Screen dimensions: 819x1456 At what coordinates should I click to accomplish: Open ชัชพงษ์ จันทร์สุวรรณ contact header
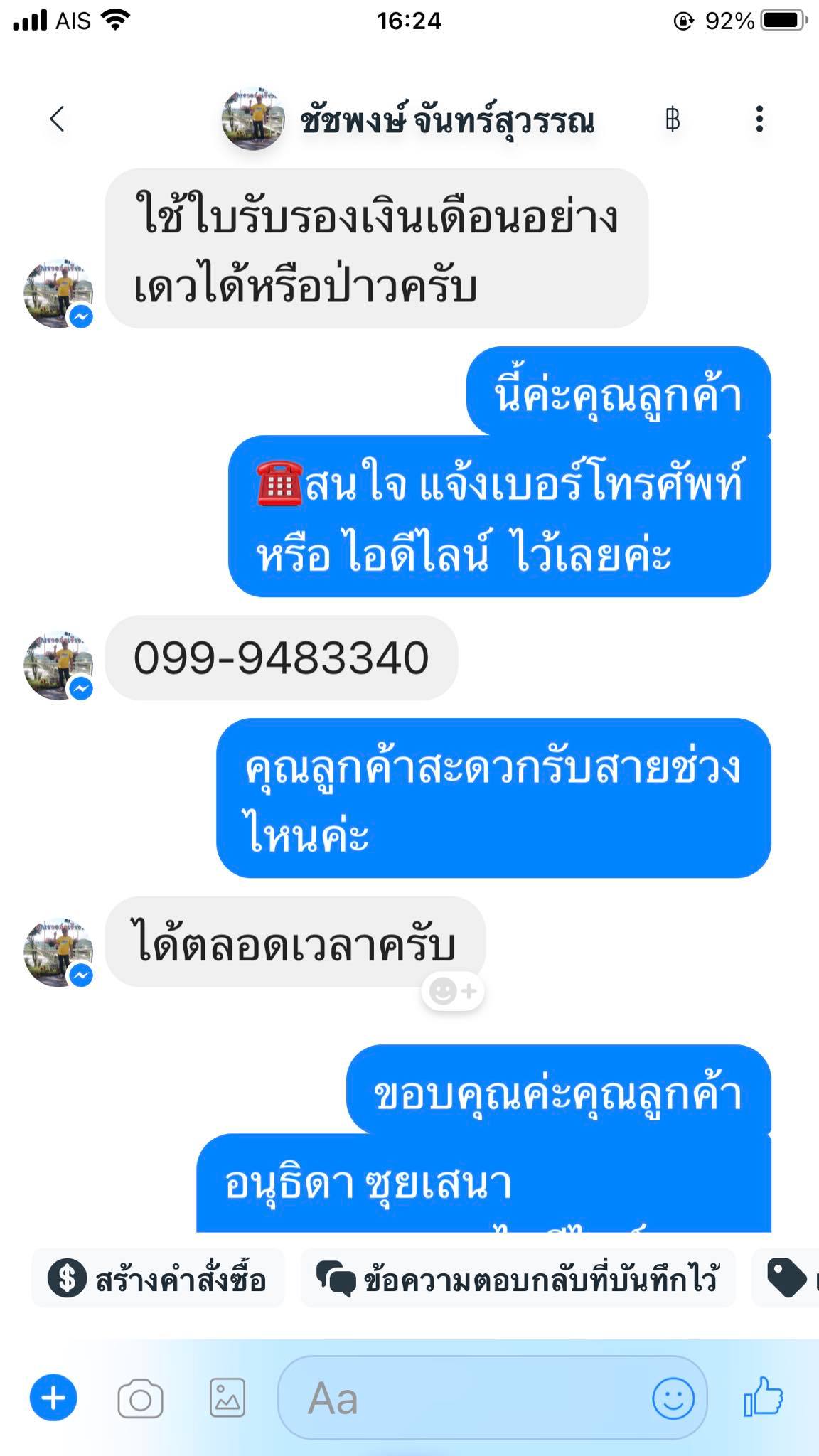409,119
